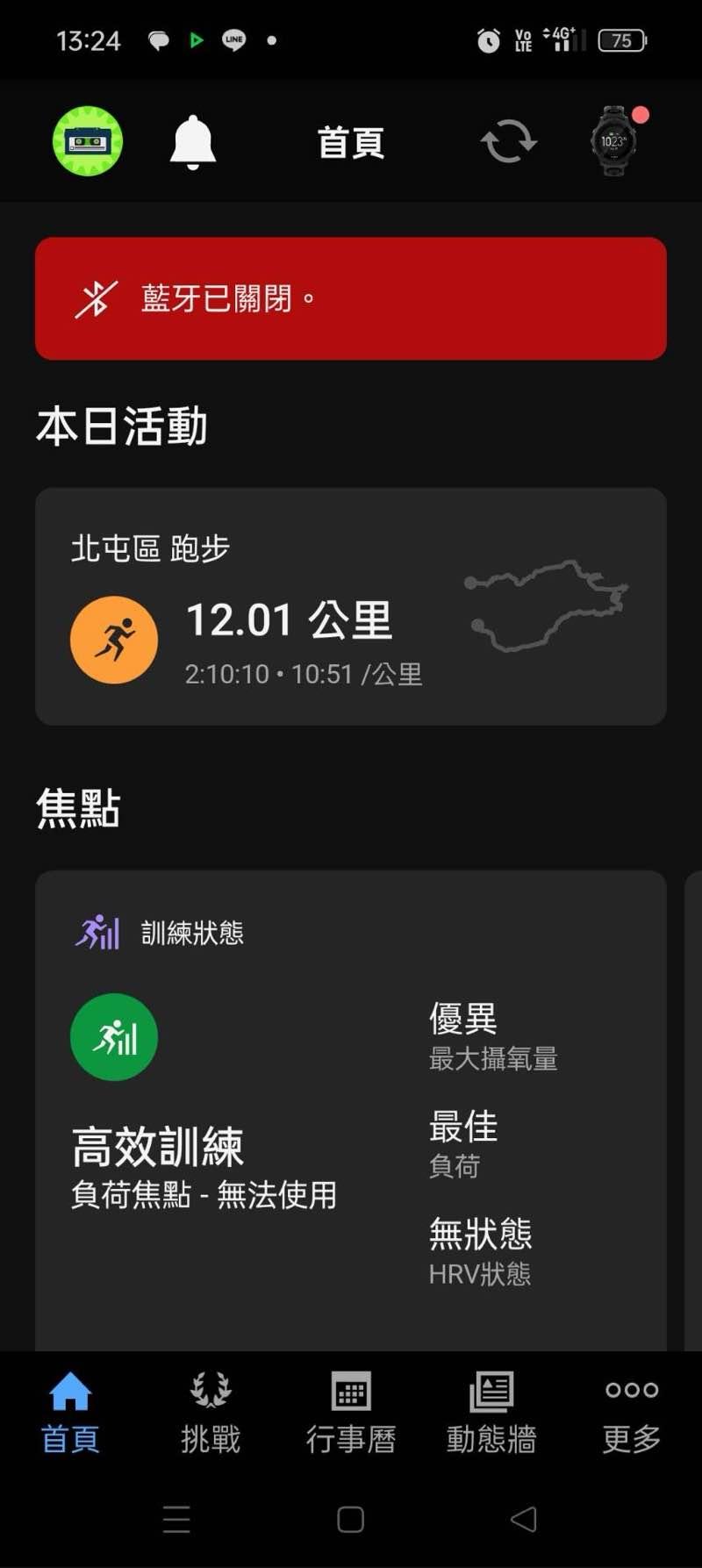This screenshot has width=702, height=1568.
Task: Switch to the 首頁 tab
Action: coord(70,1413)
